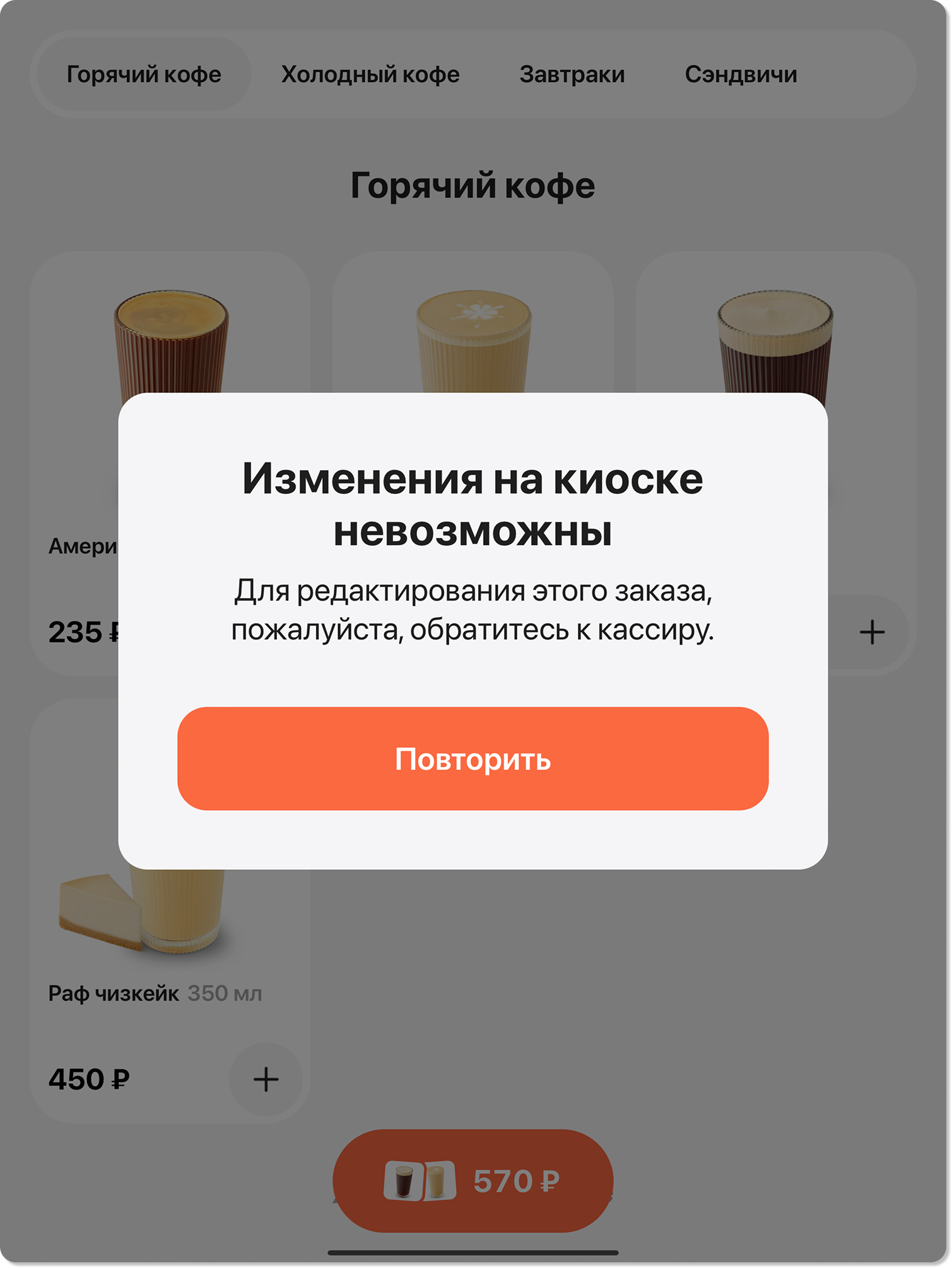Select the Горячий кофе tab
Screen dimensions: 952x1268
tap(144, 74)
